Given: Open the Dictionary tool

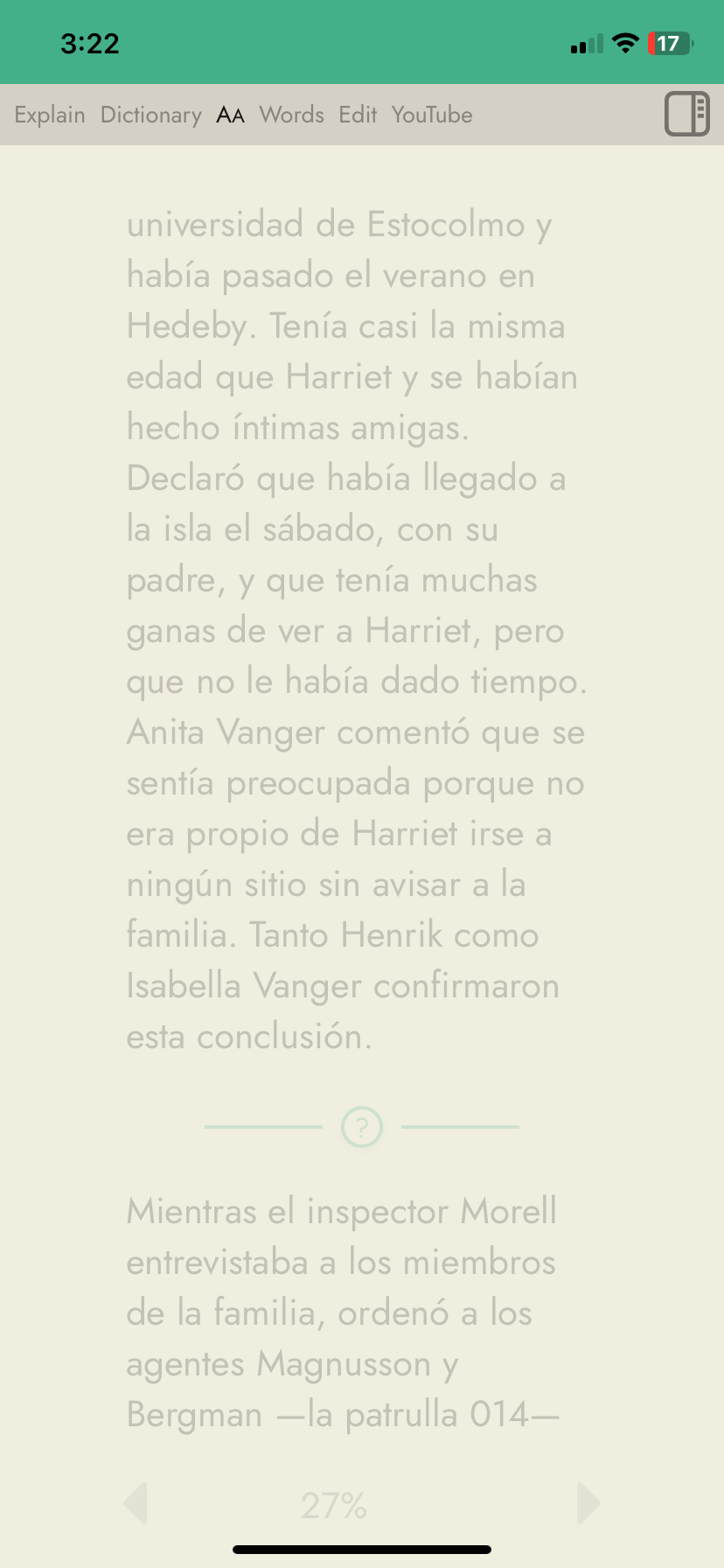Looking at the screenshot, I should 150,115.
